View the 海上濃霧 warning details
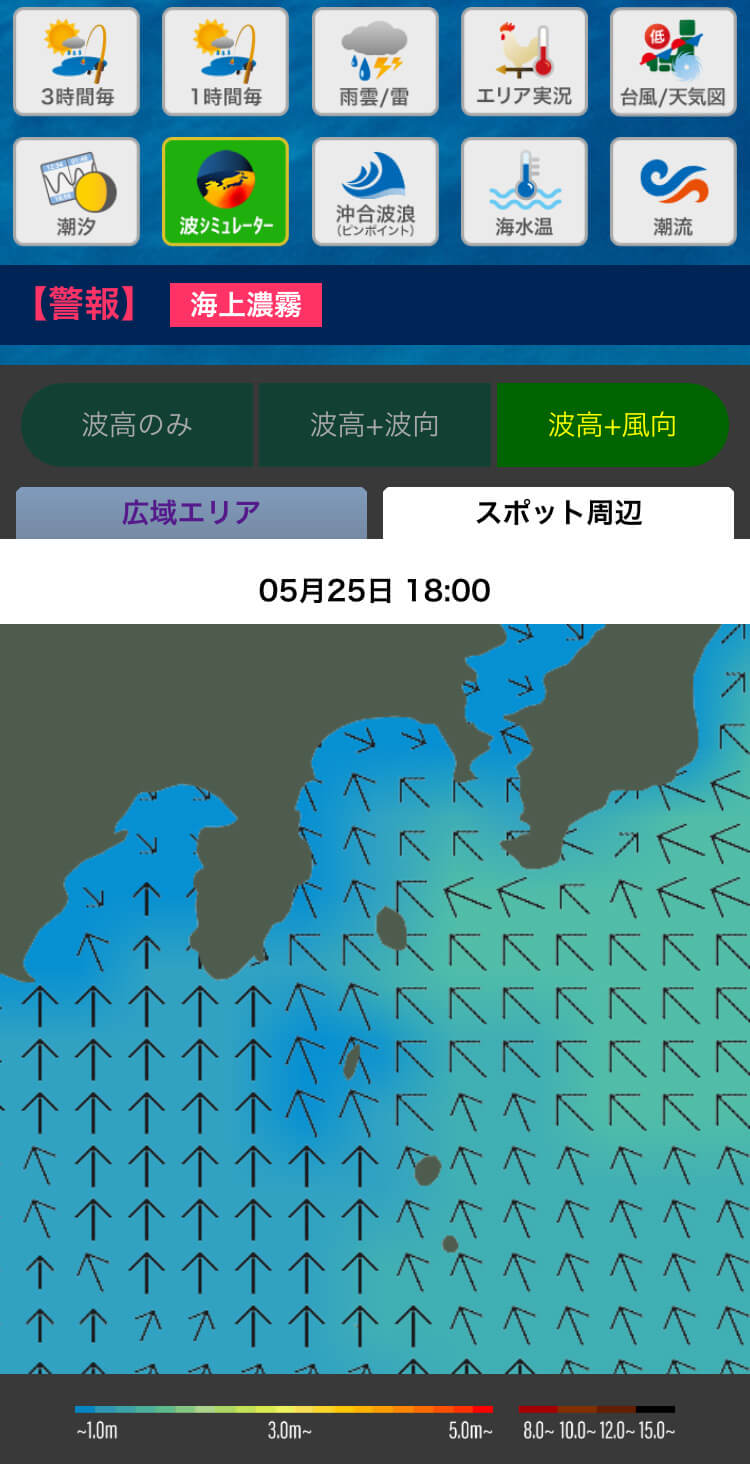 click(246, 305)
